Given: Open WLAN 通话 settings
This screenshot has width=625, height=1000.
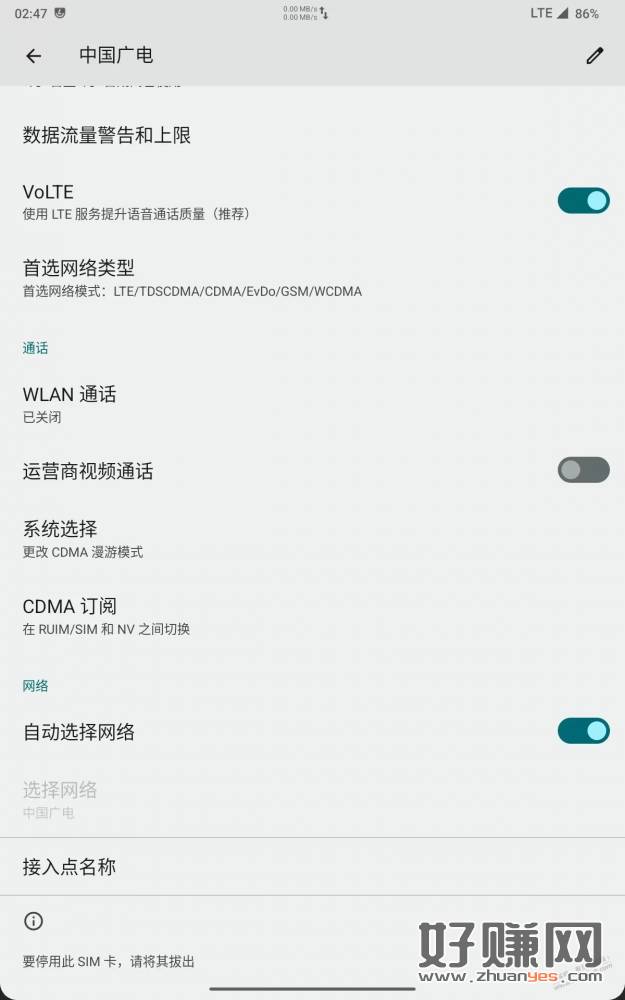Looking at the screenshot, I should [x=70, y=404].
